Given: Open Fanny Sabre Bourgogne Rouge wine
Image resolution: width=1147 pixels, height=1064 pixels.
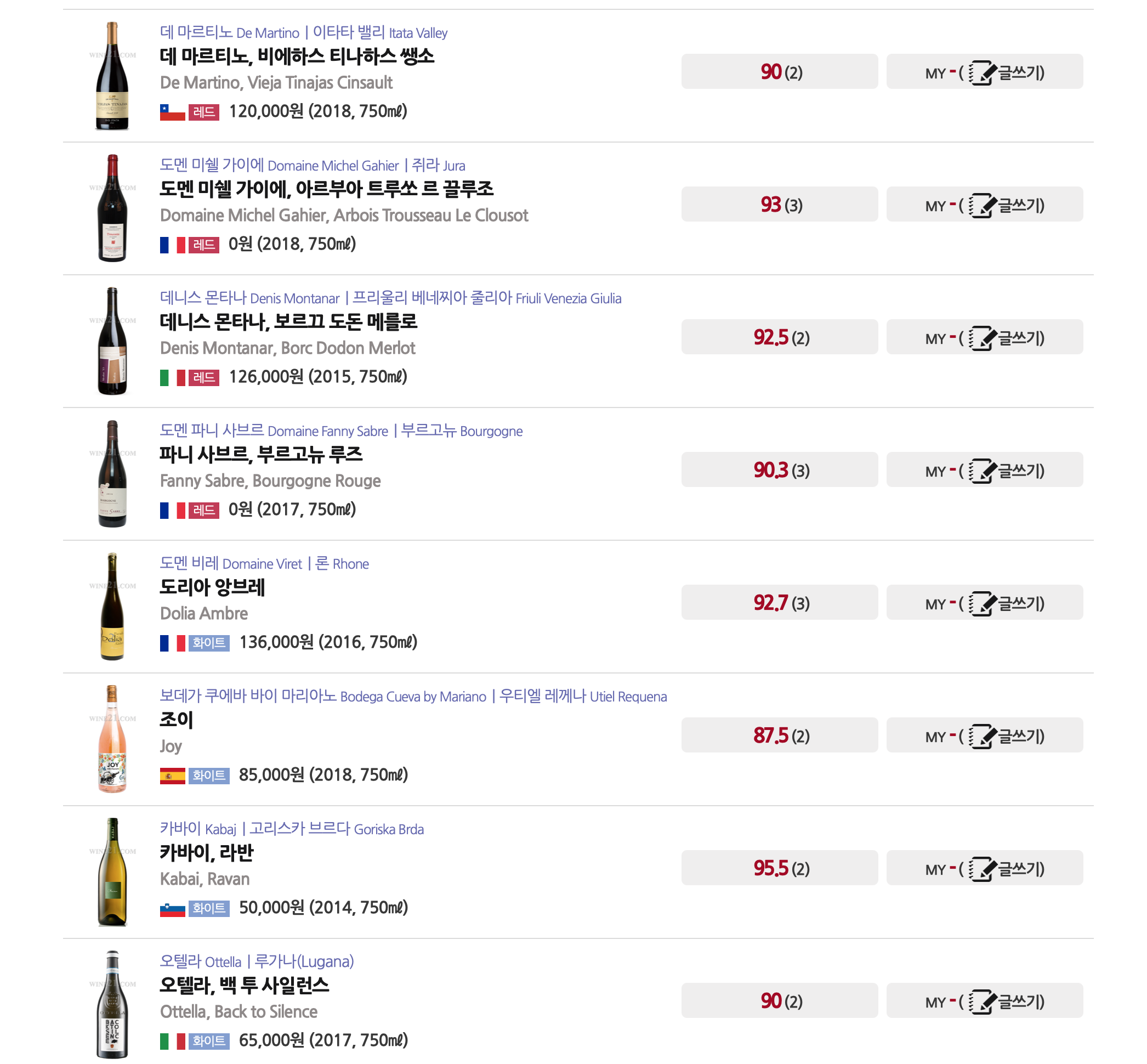Looking at the screenshot, I should tap(261, 454).
